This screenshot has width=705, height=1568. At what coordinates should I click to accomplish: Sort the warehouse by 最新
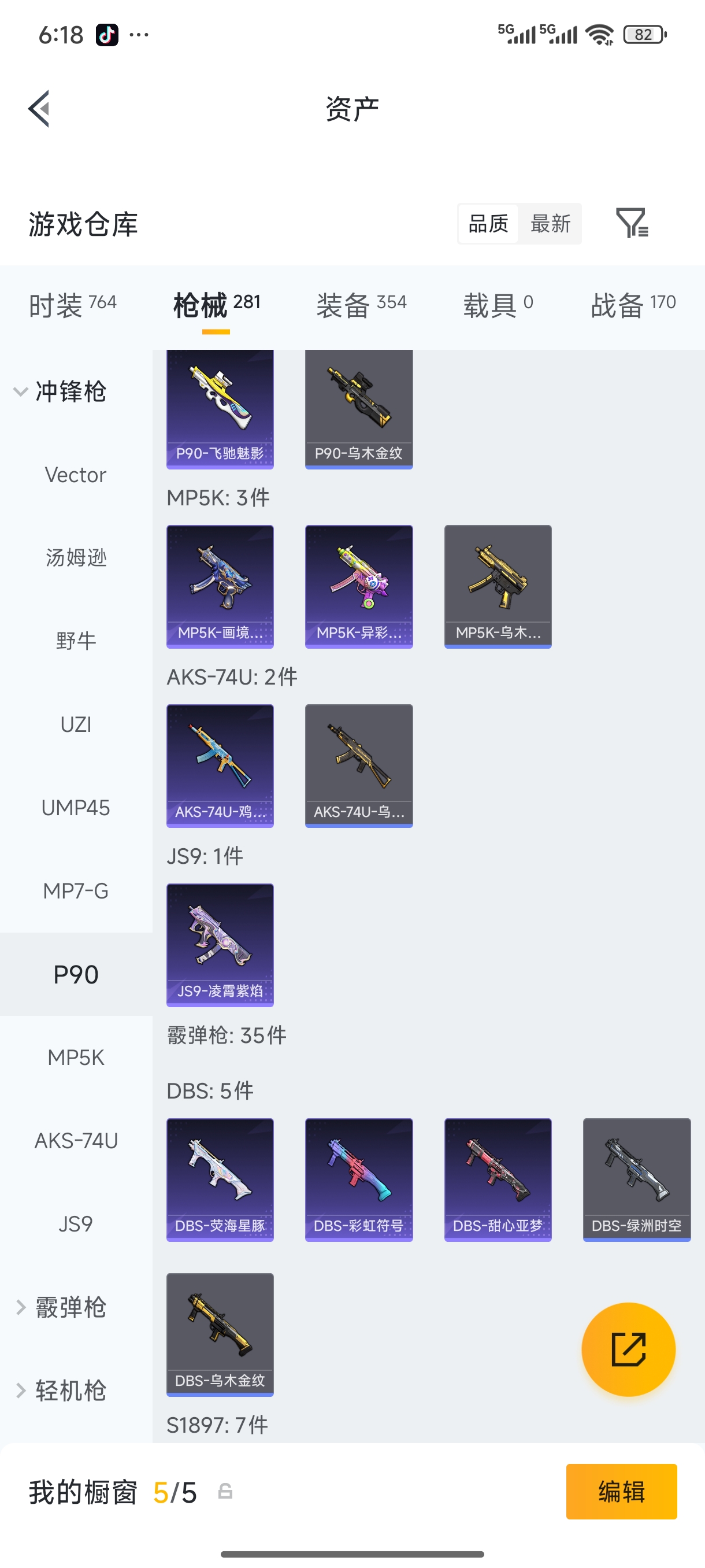pyautogui.click(x=550, y=224)
